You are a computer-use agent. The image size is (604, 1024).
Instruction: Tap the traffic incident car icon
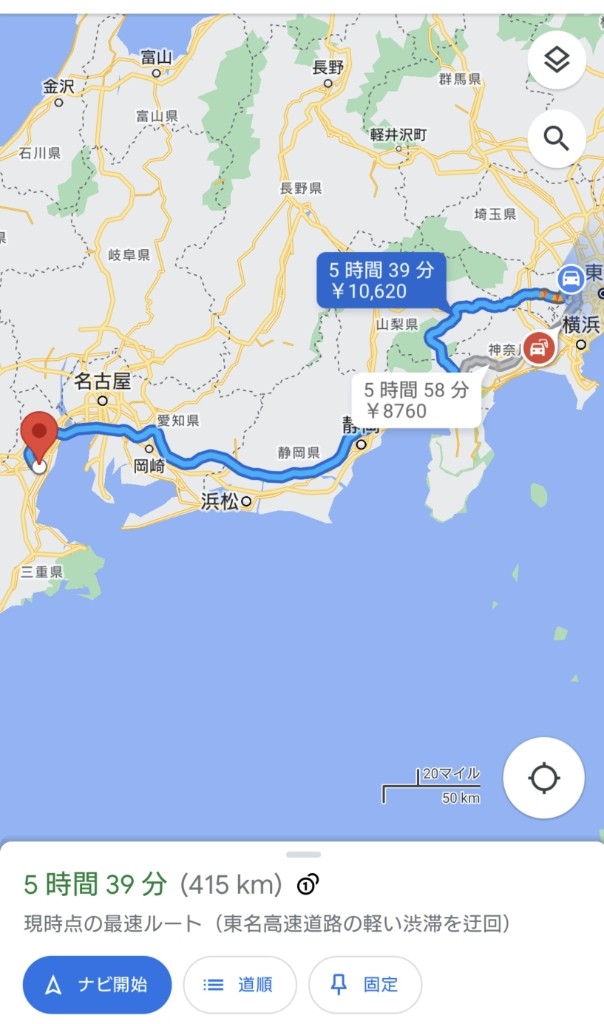click(x=537, y=348)
